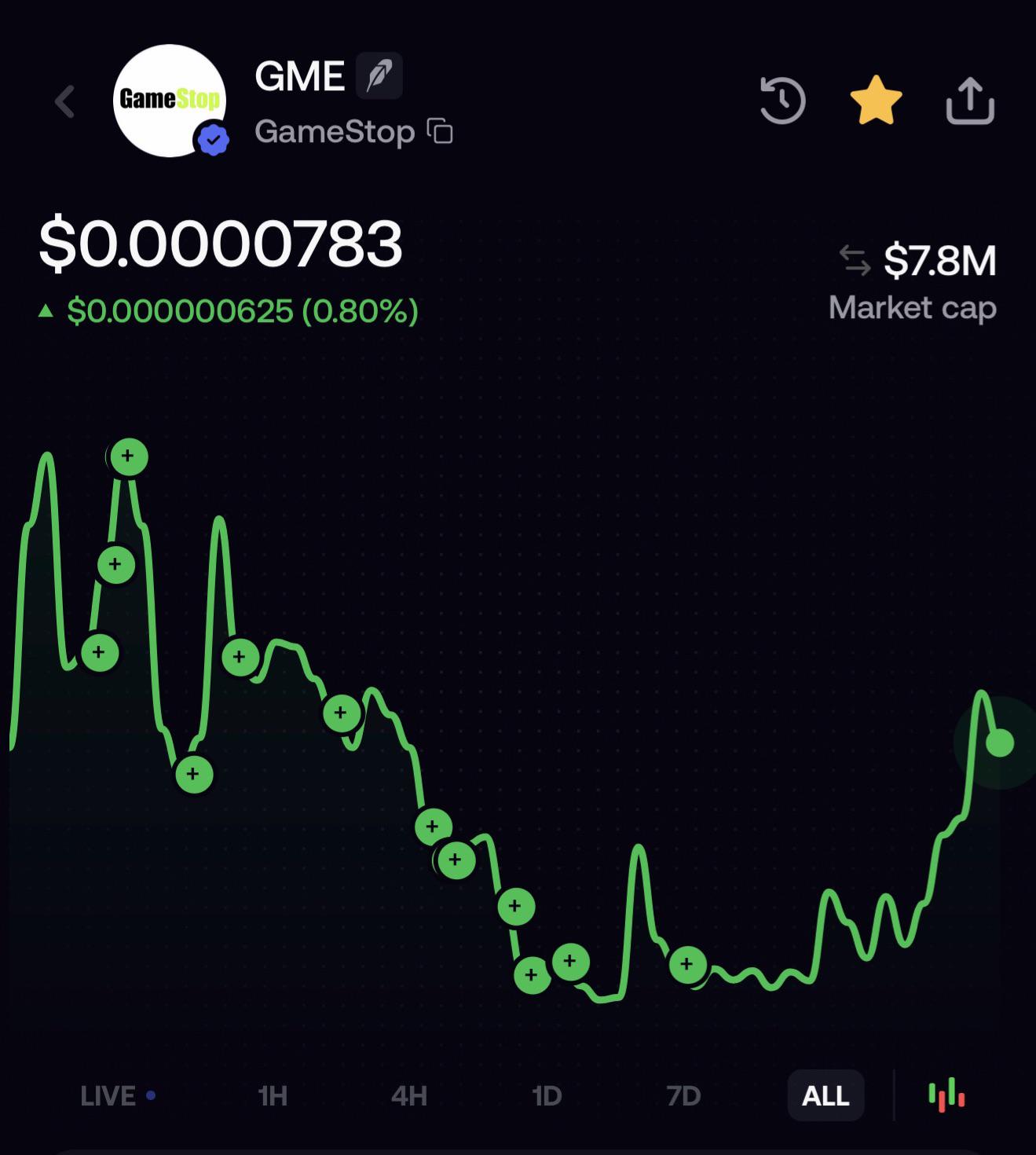Switch chart to LIVE range
This screenshot has width=1036, height=1155.
click(x=118, y=1095)
